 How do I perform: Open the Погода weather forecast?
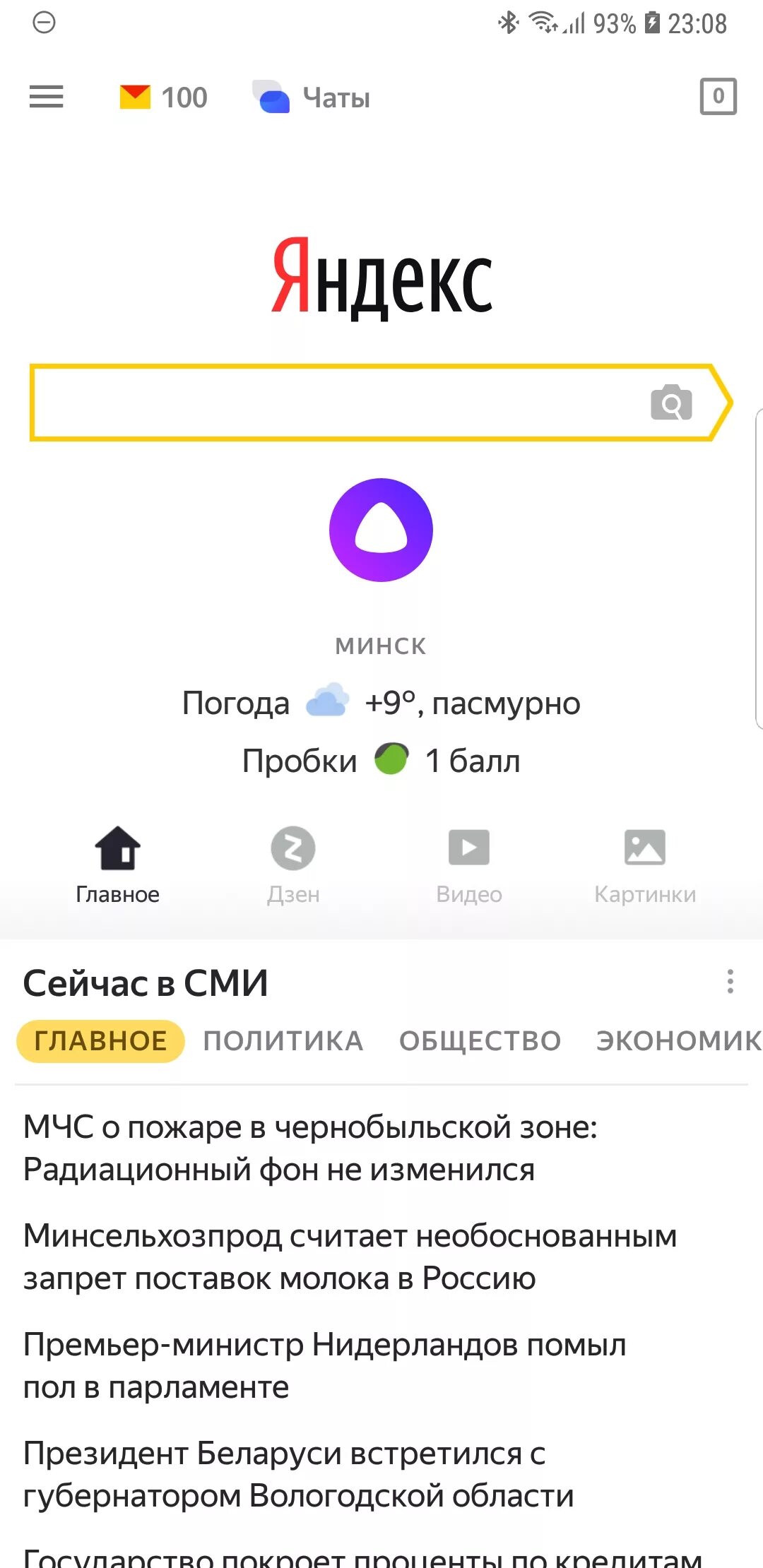381,703
